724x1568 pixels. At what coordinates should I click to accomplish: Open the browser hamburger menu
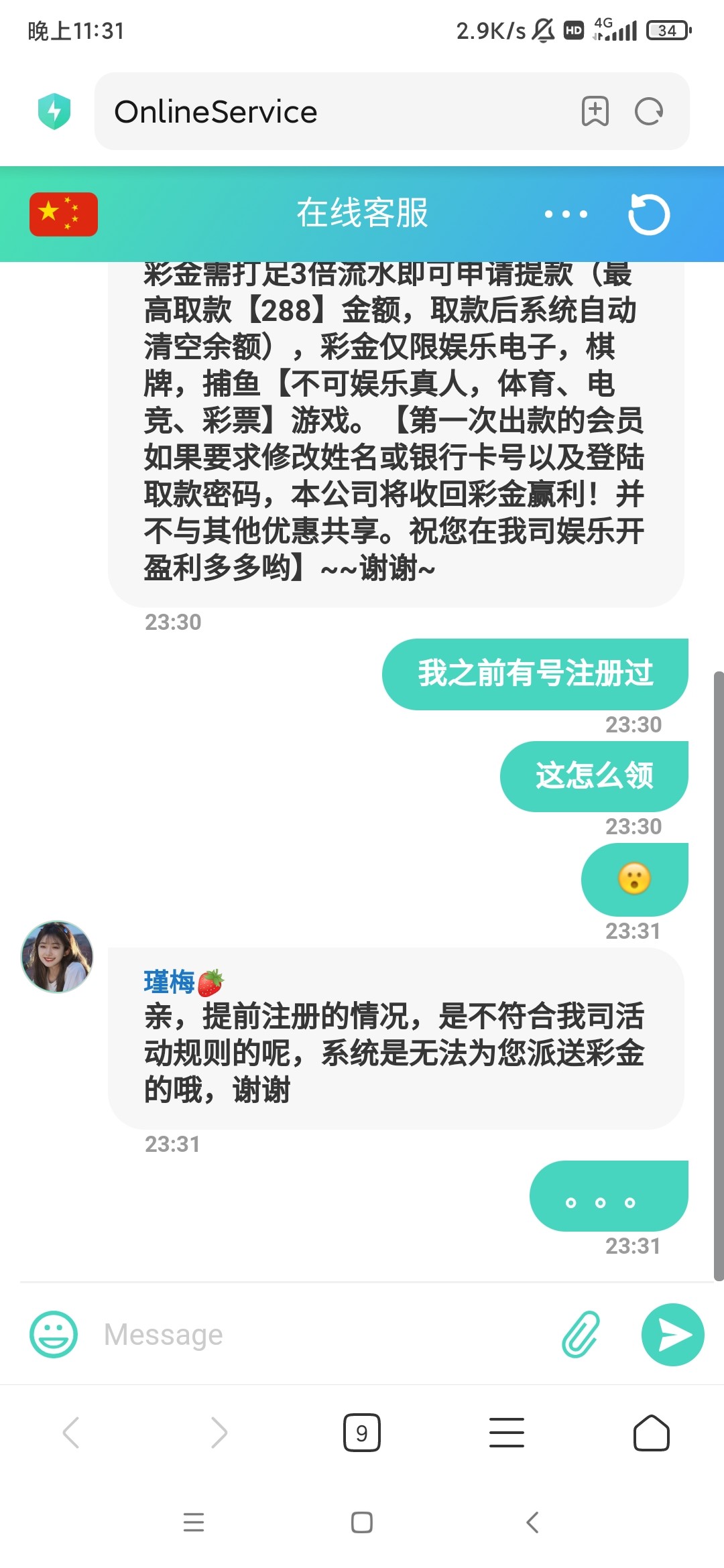pos(507,1433)
